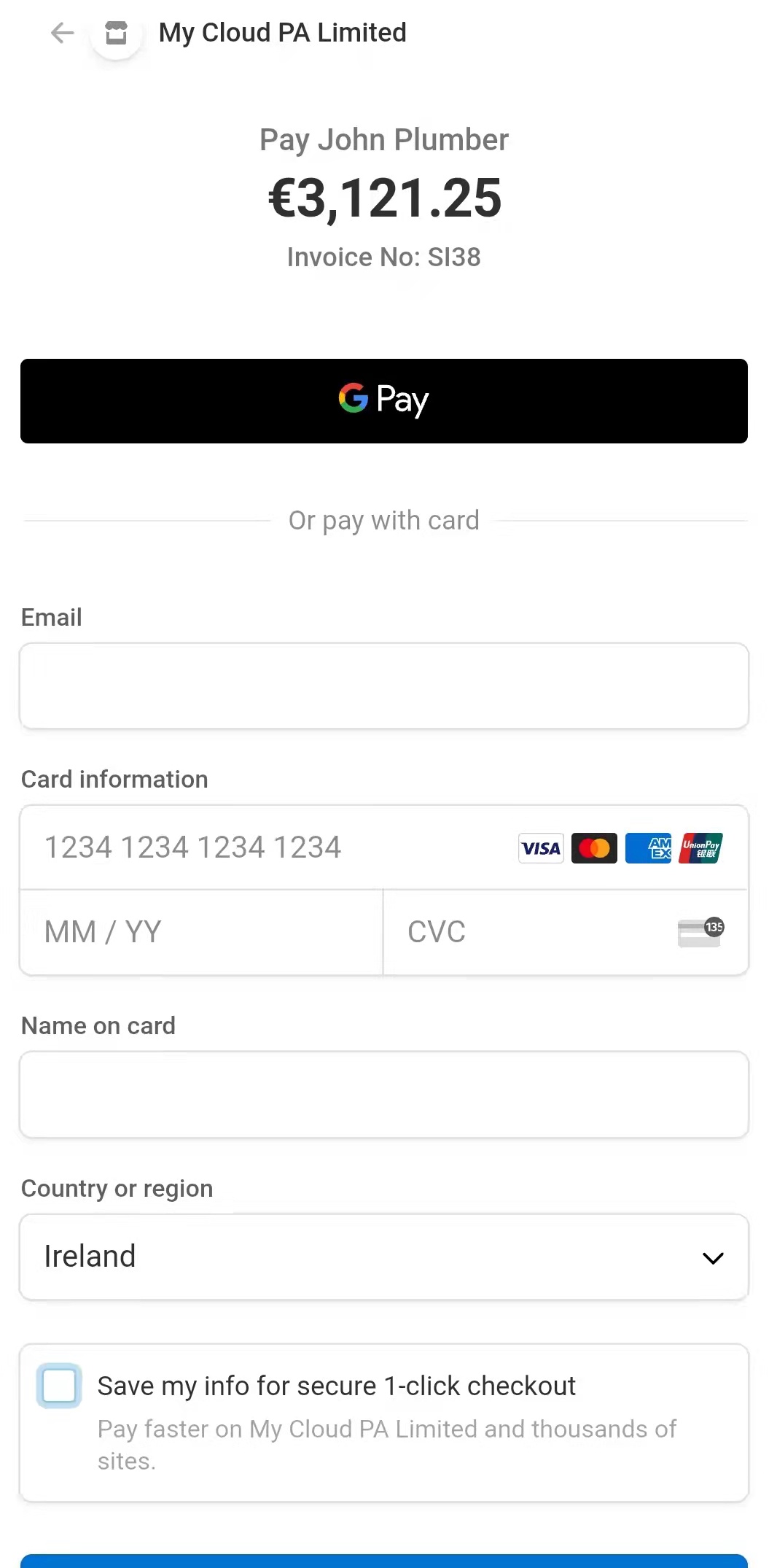Tap the card number field
The image size is (777, 1568).
[270, 847]
